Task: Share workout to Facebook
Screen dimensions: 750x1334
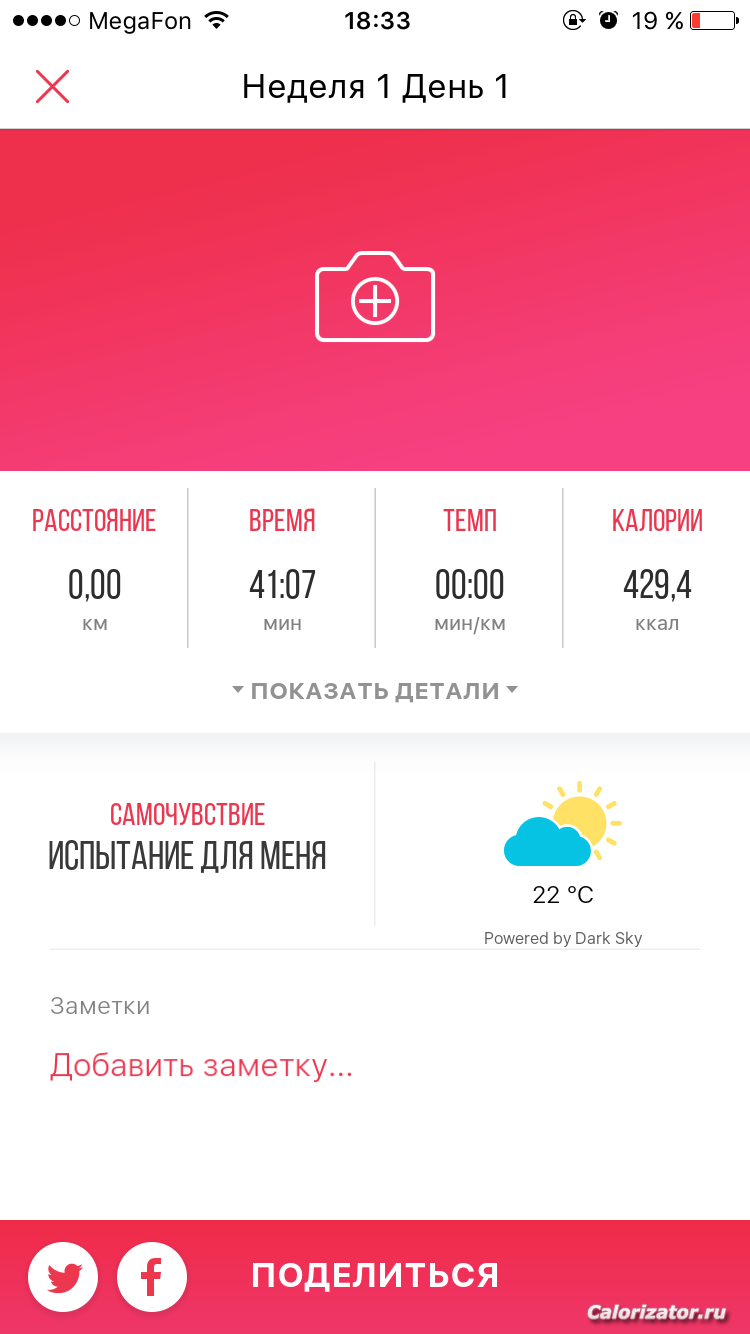Action: pos(152,1277)
